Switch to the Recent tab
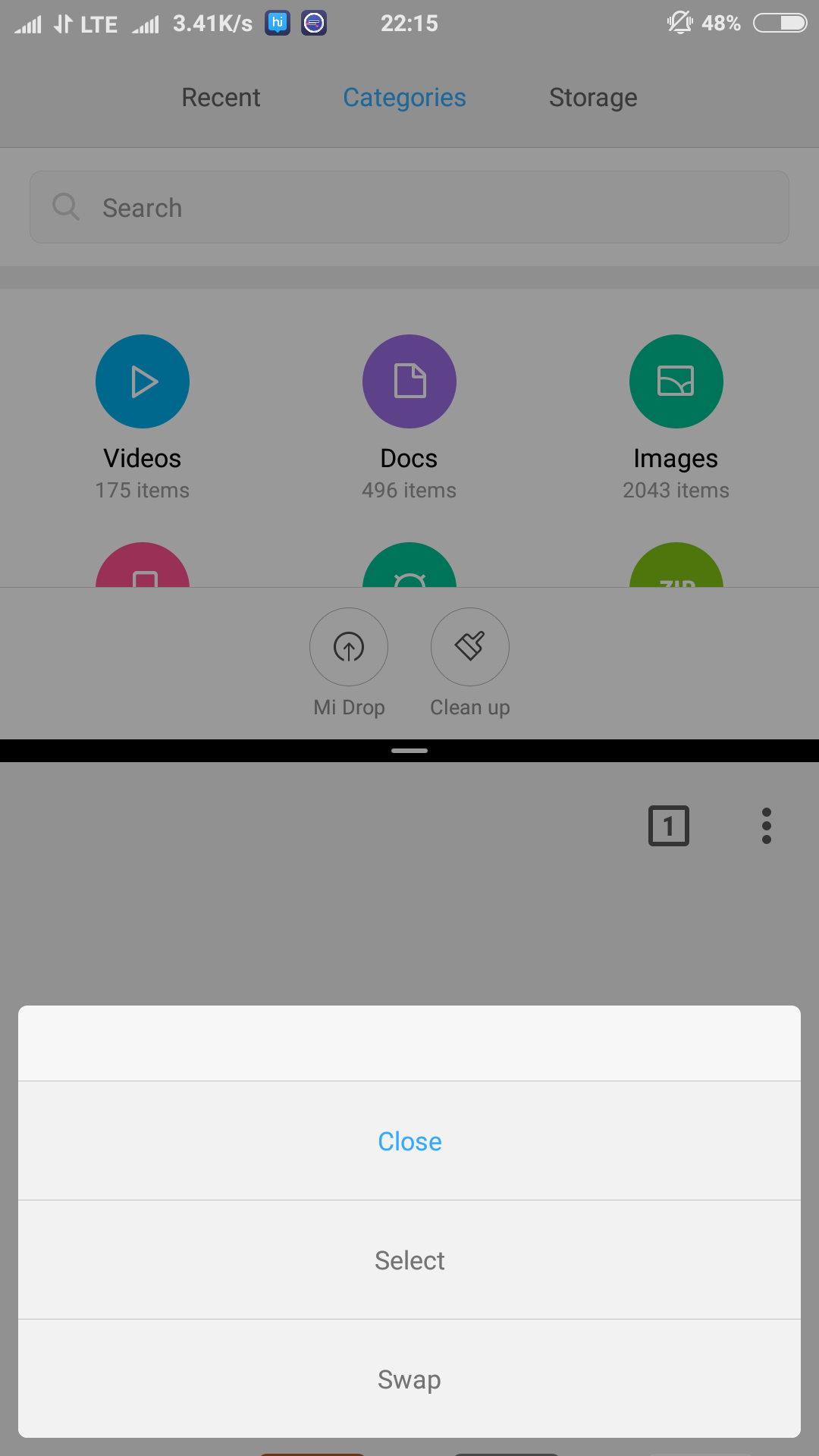The image size is (819, 1456). tap(221, 97)
